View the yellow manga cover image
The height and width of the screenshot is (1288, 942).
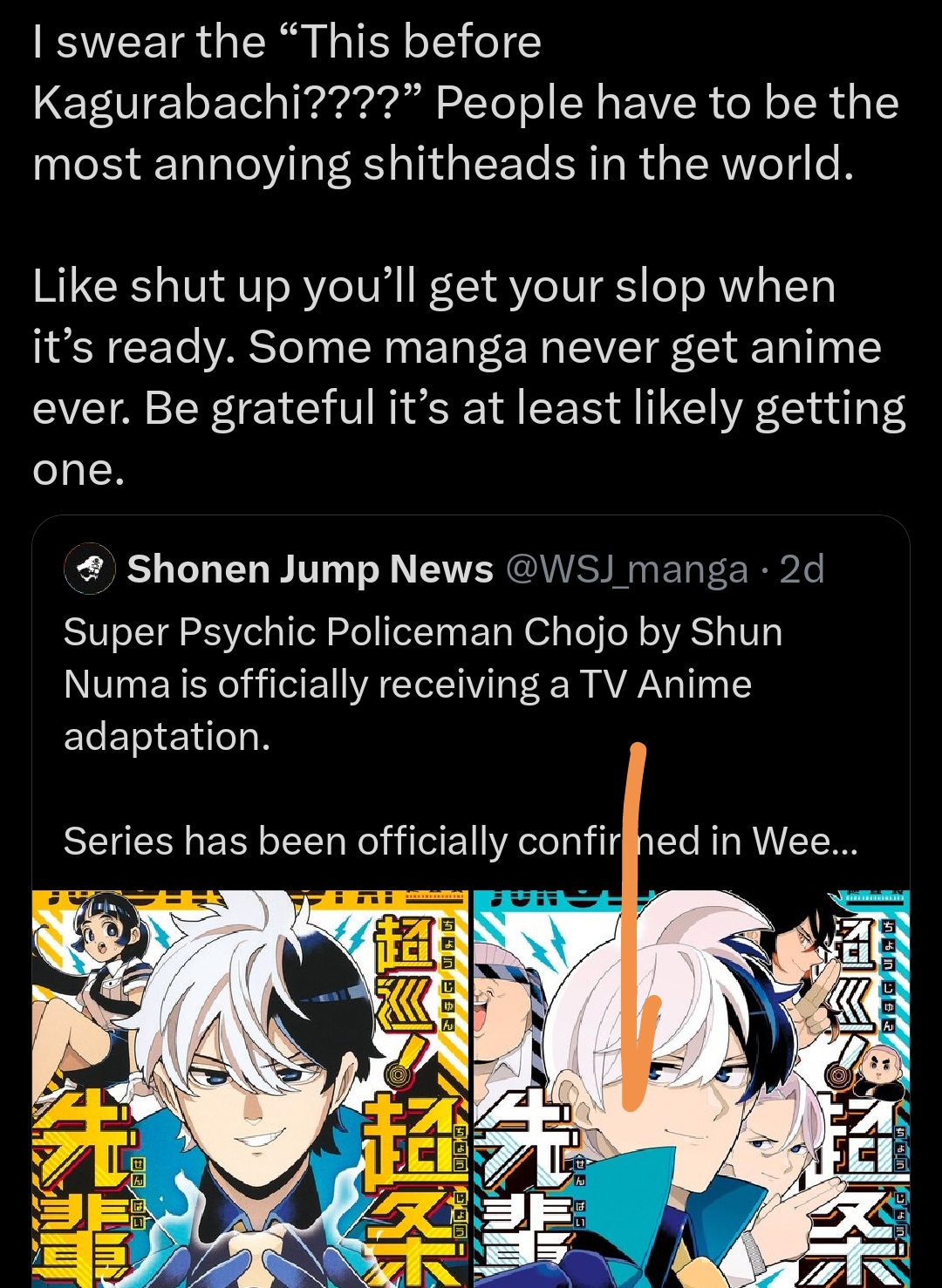click(250, 1088)
